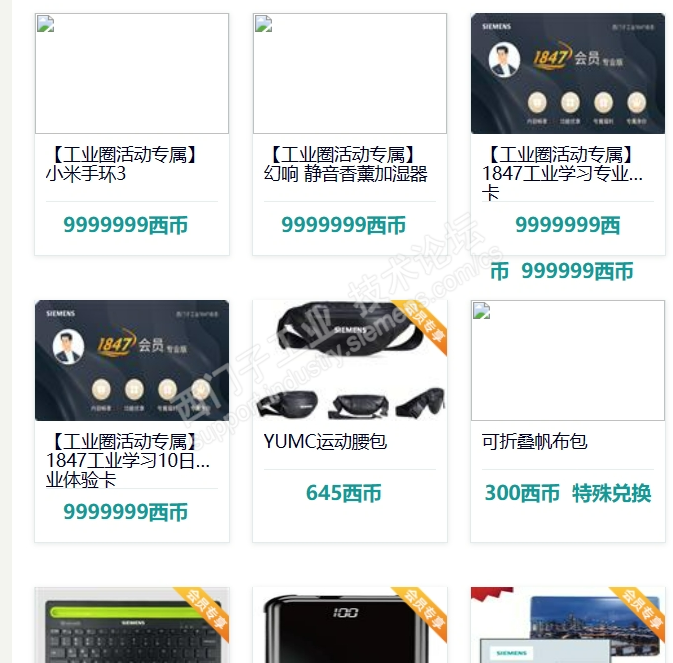Open the 幻响 静音香薰加湿器 product card

click(x=349, y=75)
